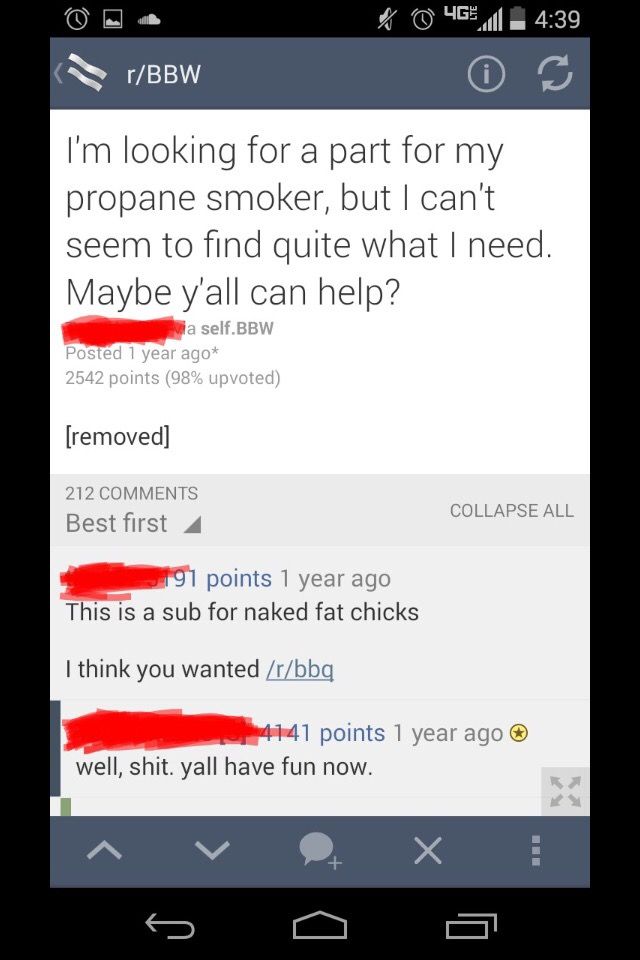640x960 pixels.
Task: Open the Best first sort dropdown
Action: coord(132,523)
